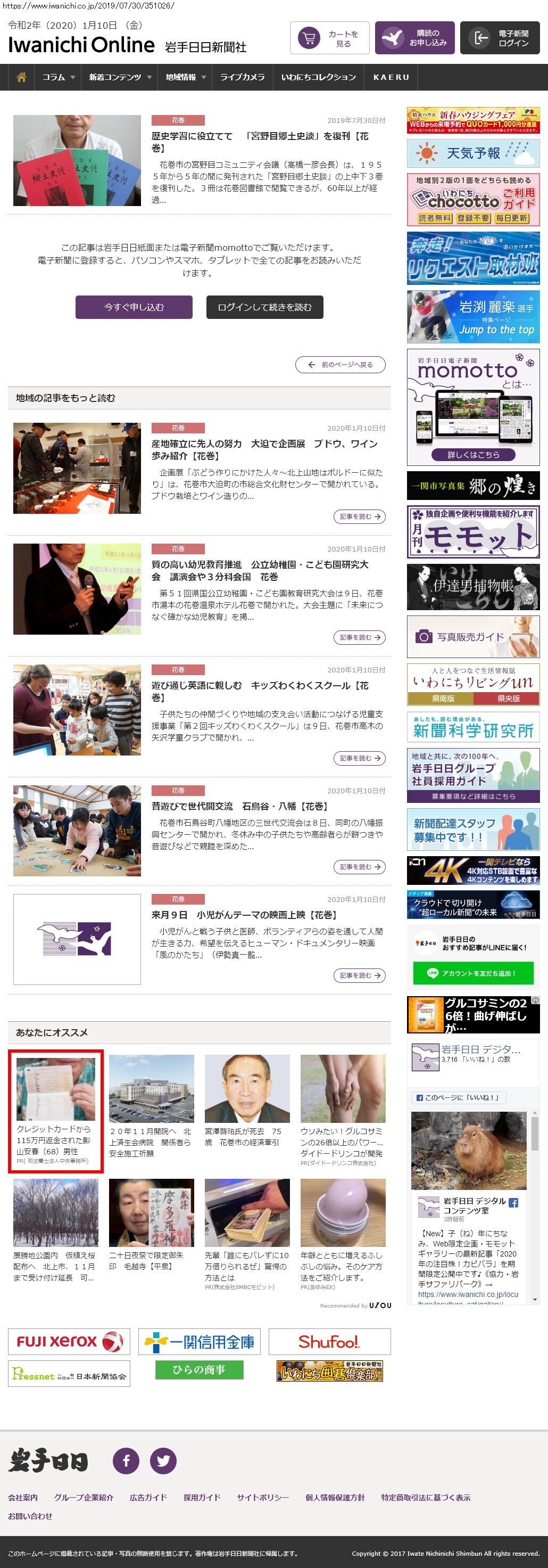Expand the 新着コンテンツ menu

click(120, 77)
